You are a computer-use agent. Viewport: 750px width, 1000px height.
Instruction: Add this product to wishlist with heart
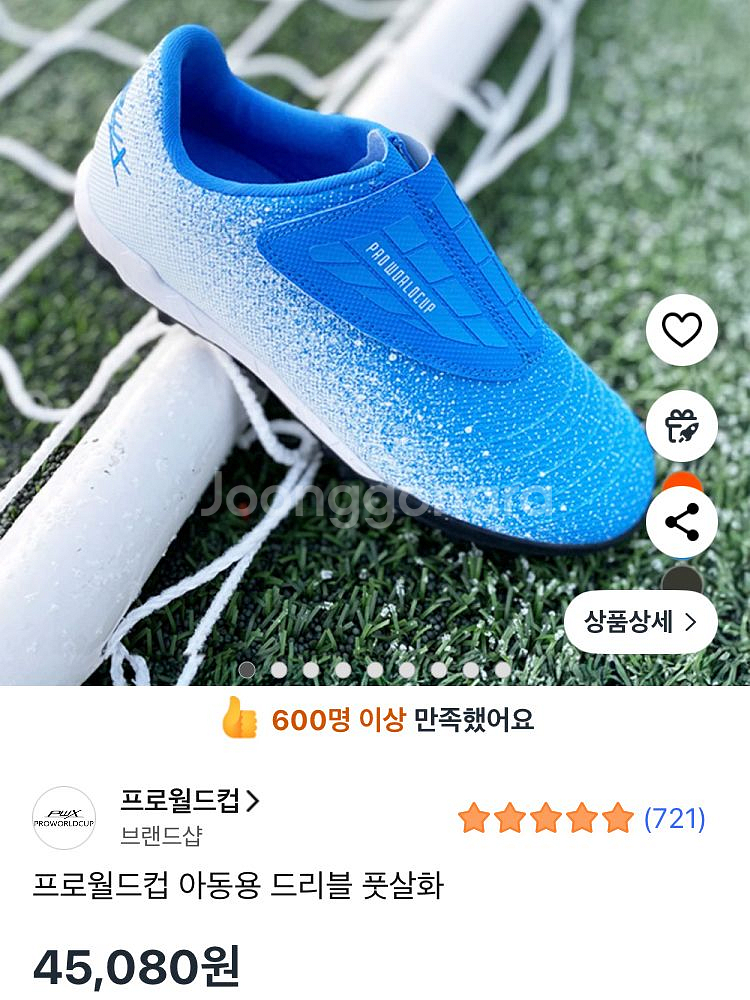(x=682, y=329)
